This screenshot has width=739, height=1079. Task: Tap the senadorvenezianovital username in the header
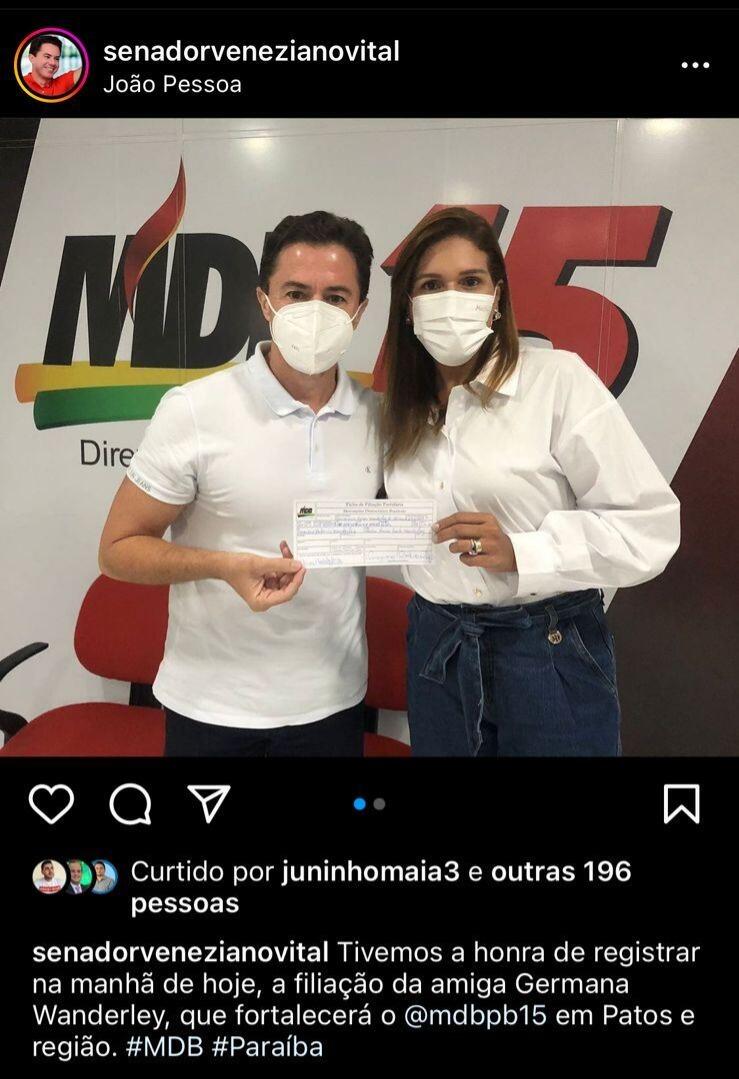click(251, 52)
